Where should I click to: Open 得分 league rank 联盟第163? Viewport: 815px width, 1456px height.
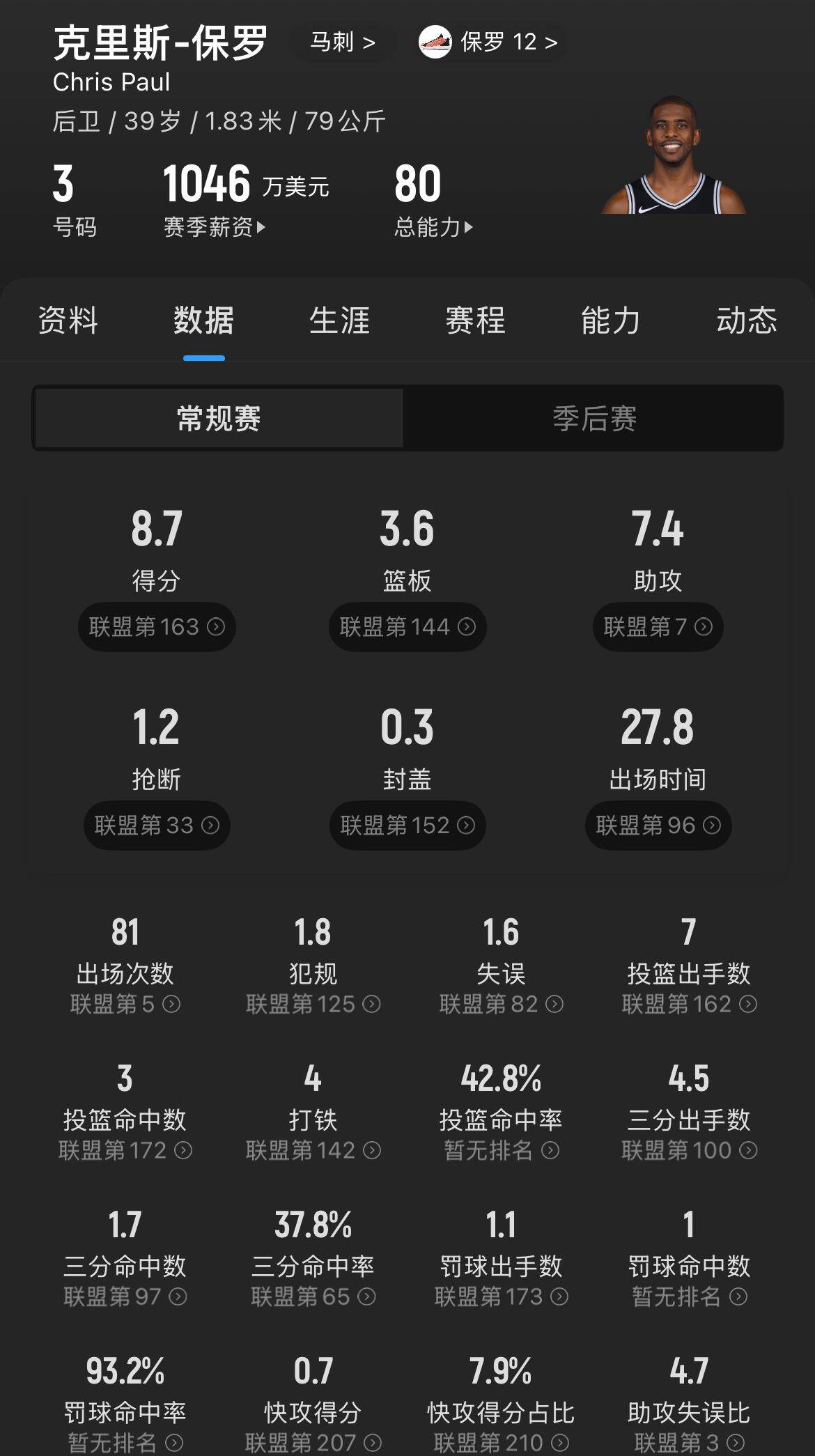tap(157, 627)
